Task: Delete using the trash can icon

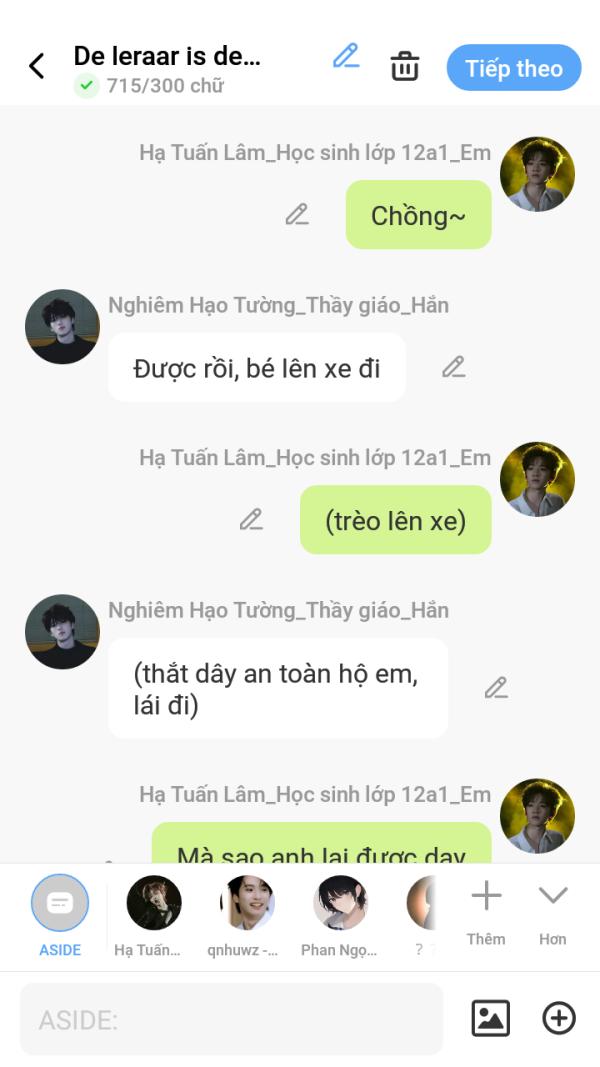Action: [405, 67]
